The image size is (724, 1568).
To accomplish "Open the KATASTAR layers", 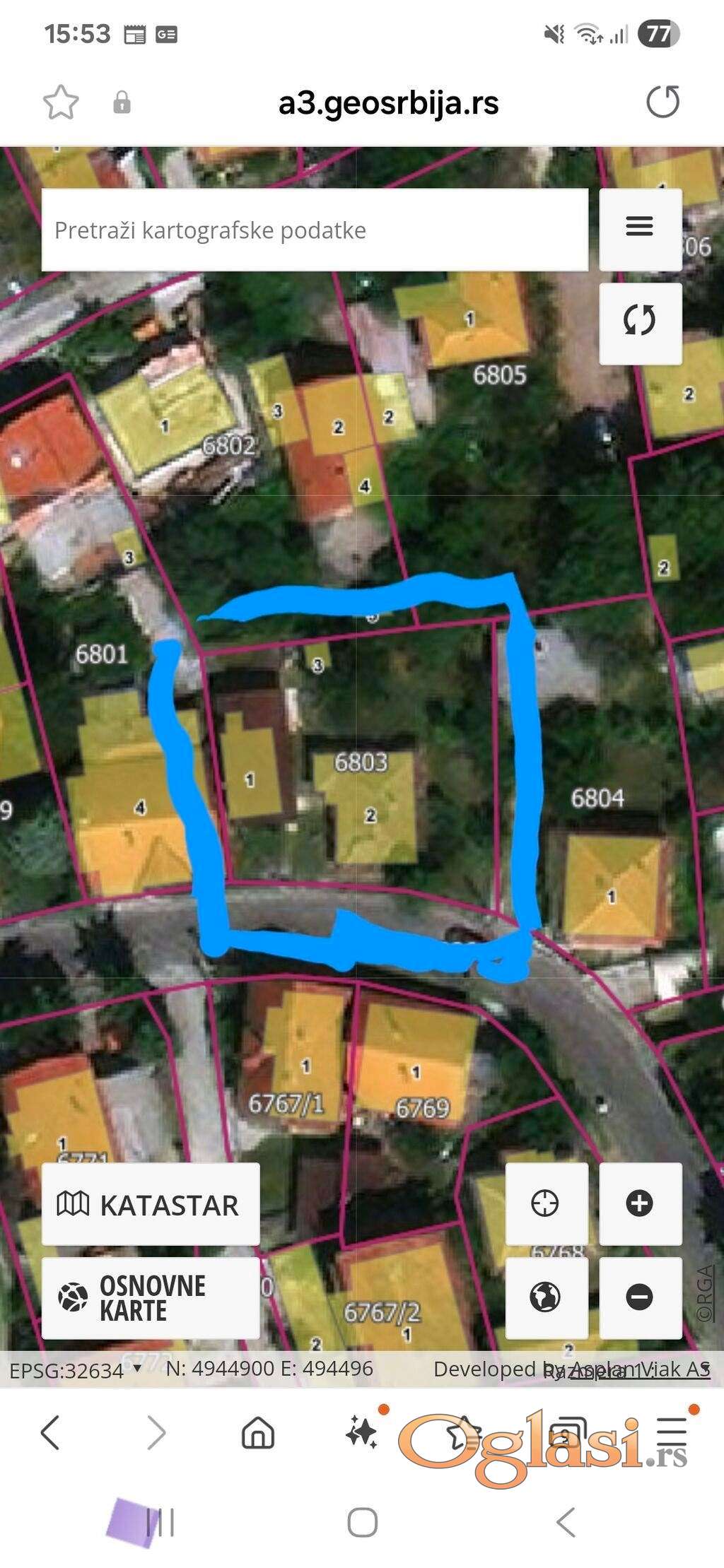I will [151, 1205].
